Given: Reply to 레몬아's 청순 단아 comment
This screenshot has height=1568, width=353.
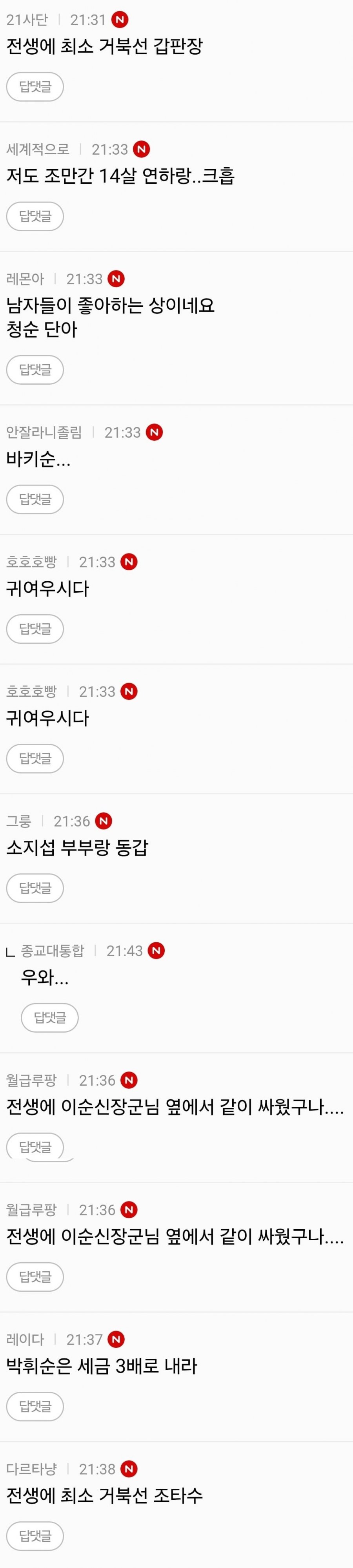Looking at the screenshot, I should pyautogui.click(x=35, y=369).
